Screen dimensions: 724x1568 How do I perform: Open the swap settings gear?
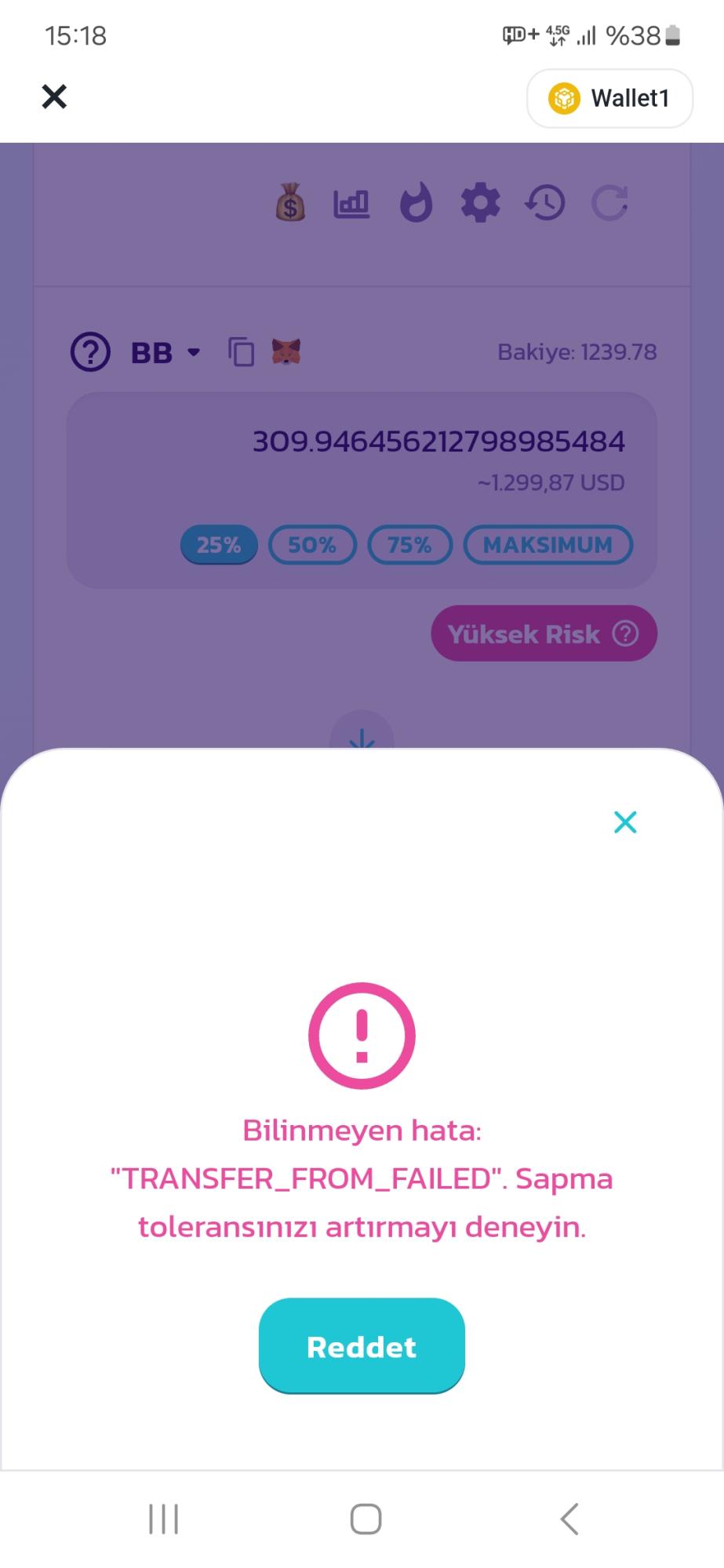coord(481,202)
